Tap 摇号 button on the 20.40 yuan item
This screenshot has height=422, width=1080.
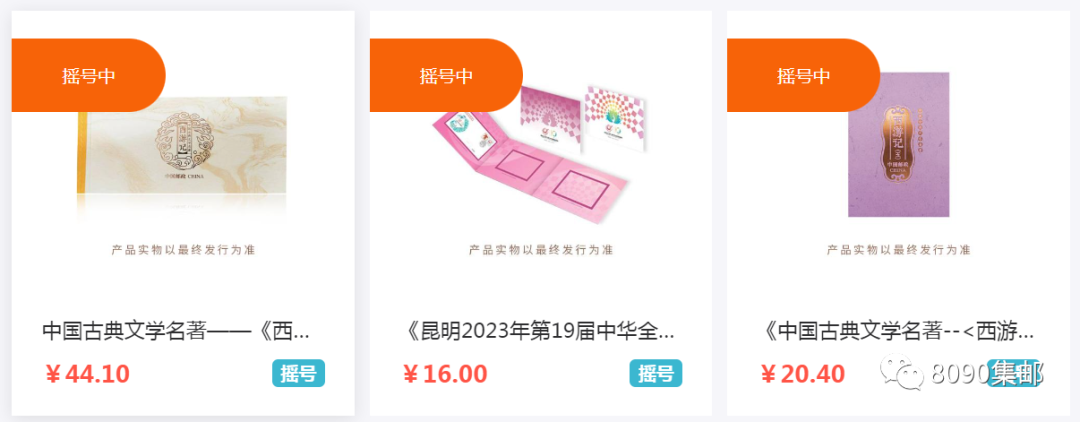1012,373
